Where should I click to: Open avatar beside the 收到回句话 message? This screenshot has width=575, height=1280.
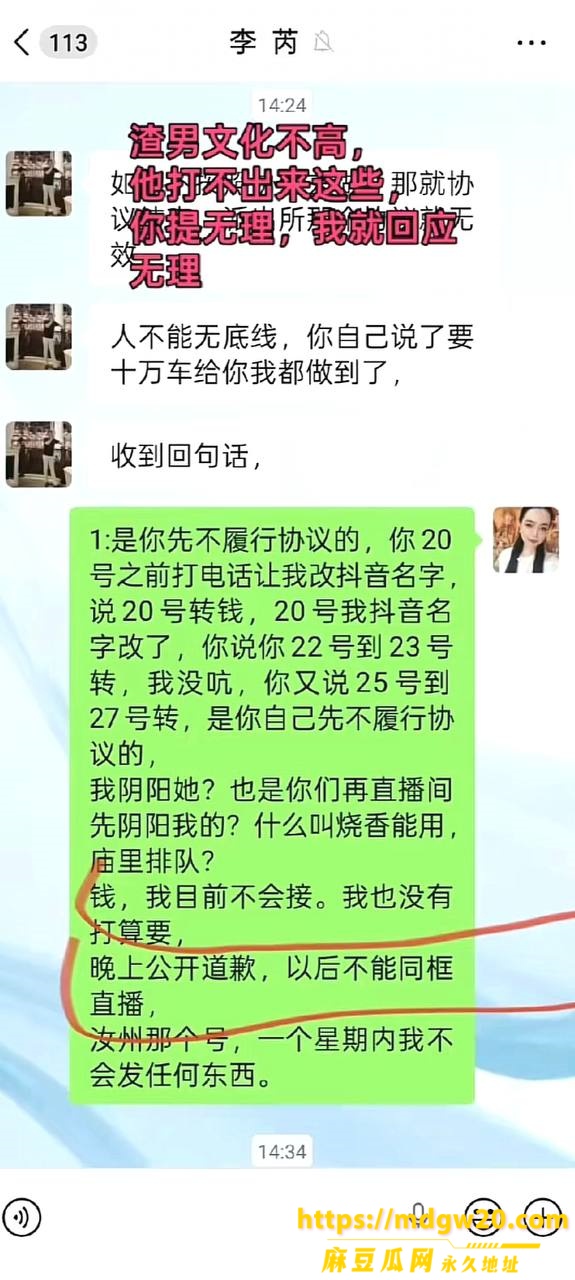[38, 455]
